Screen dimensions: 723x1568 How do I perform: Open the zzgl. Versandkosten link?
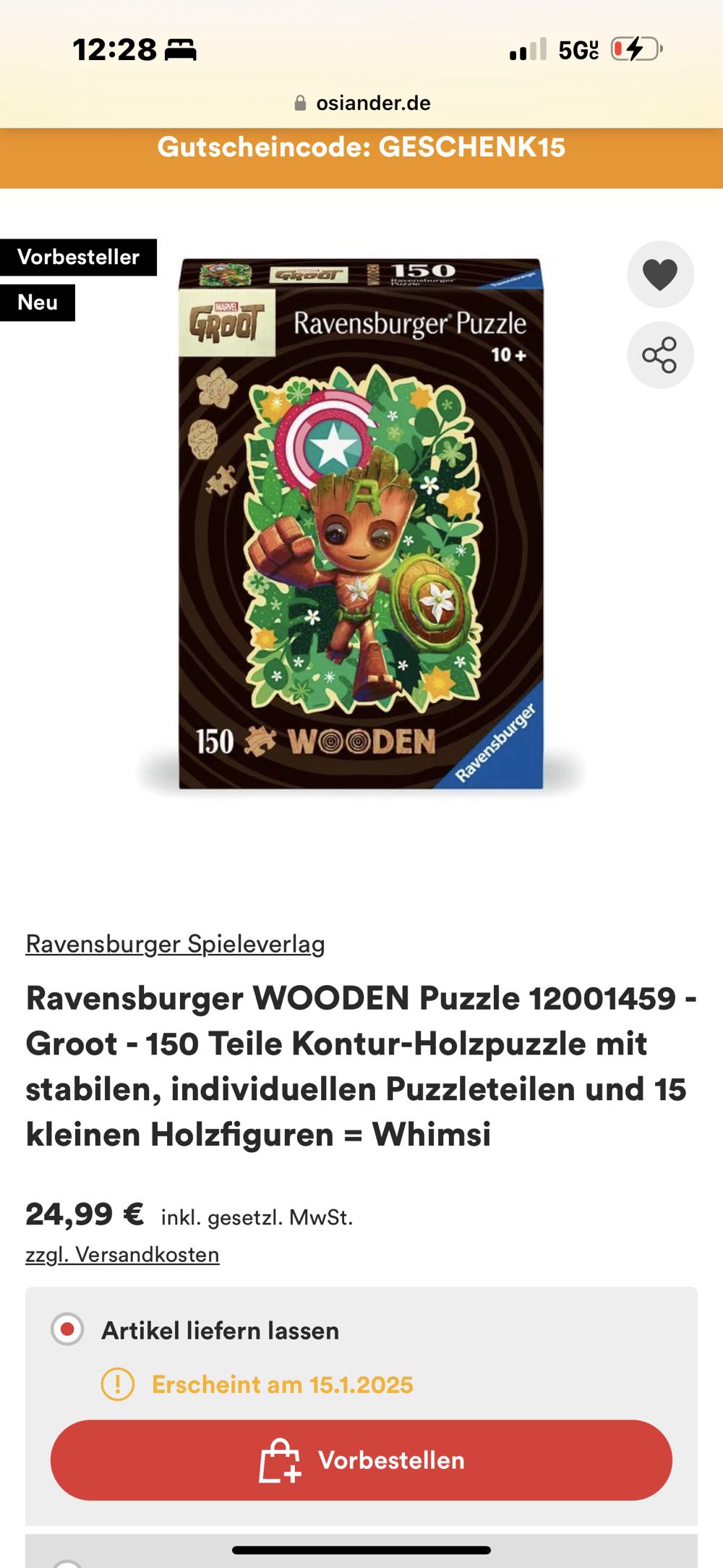click(122, 1254)
